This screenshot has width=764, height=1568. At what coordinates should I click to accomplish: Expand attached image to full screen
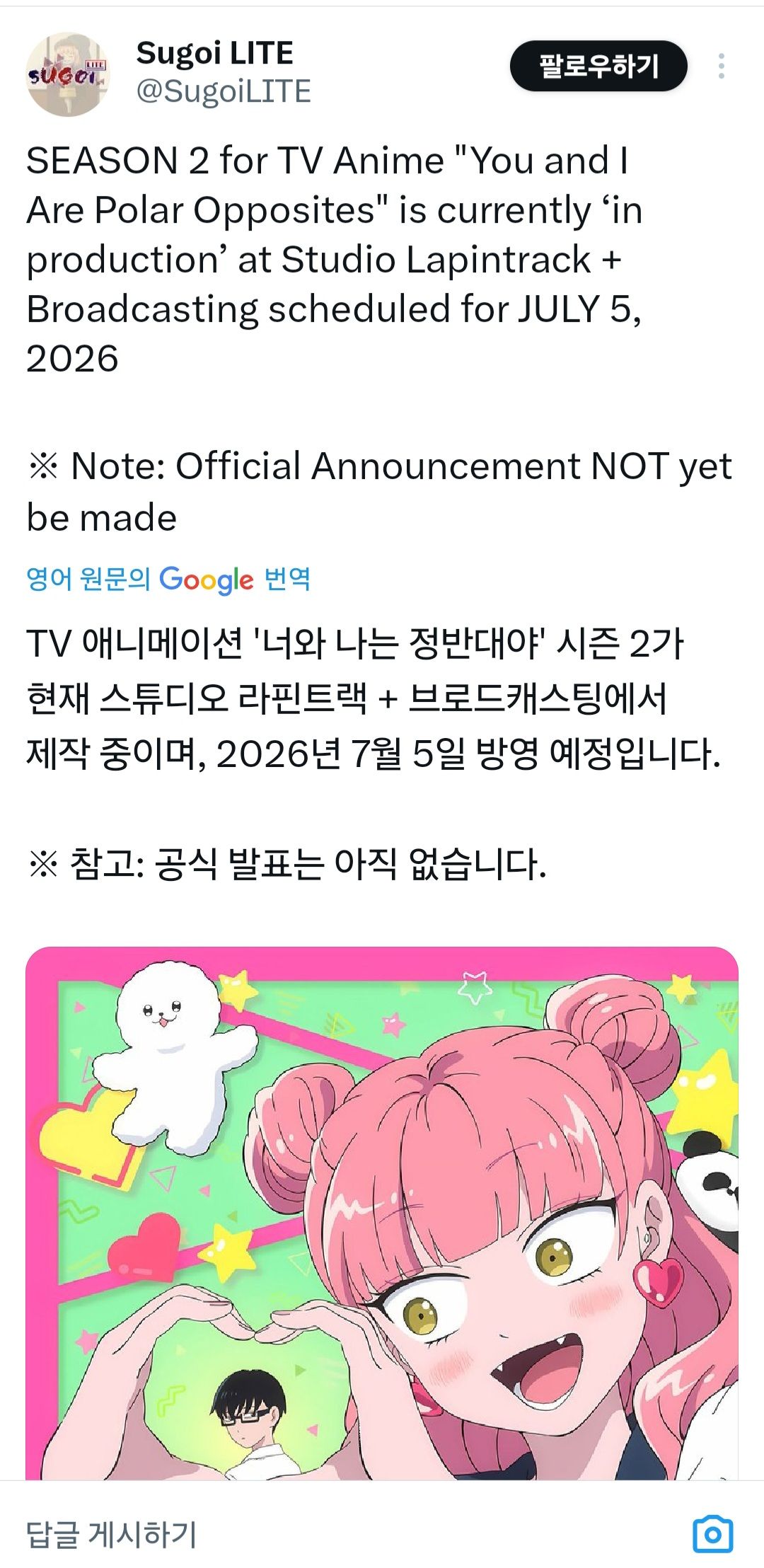[x=382, y=1217]
